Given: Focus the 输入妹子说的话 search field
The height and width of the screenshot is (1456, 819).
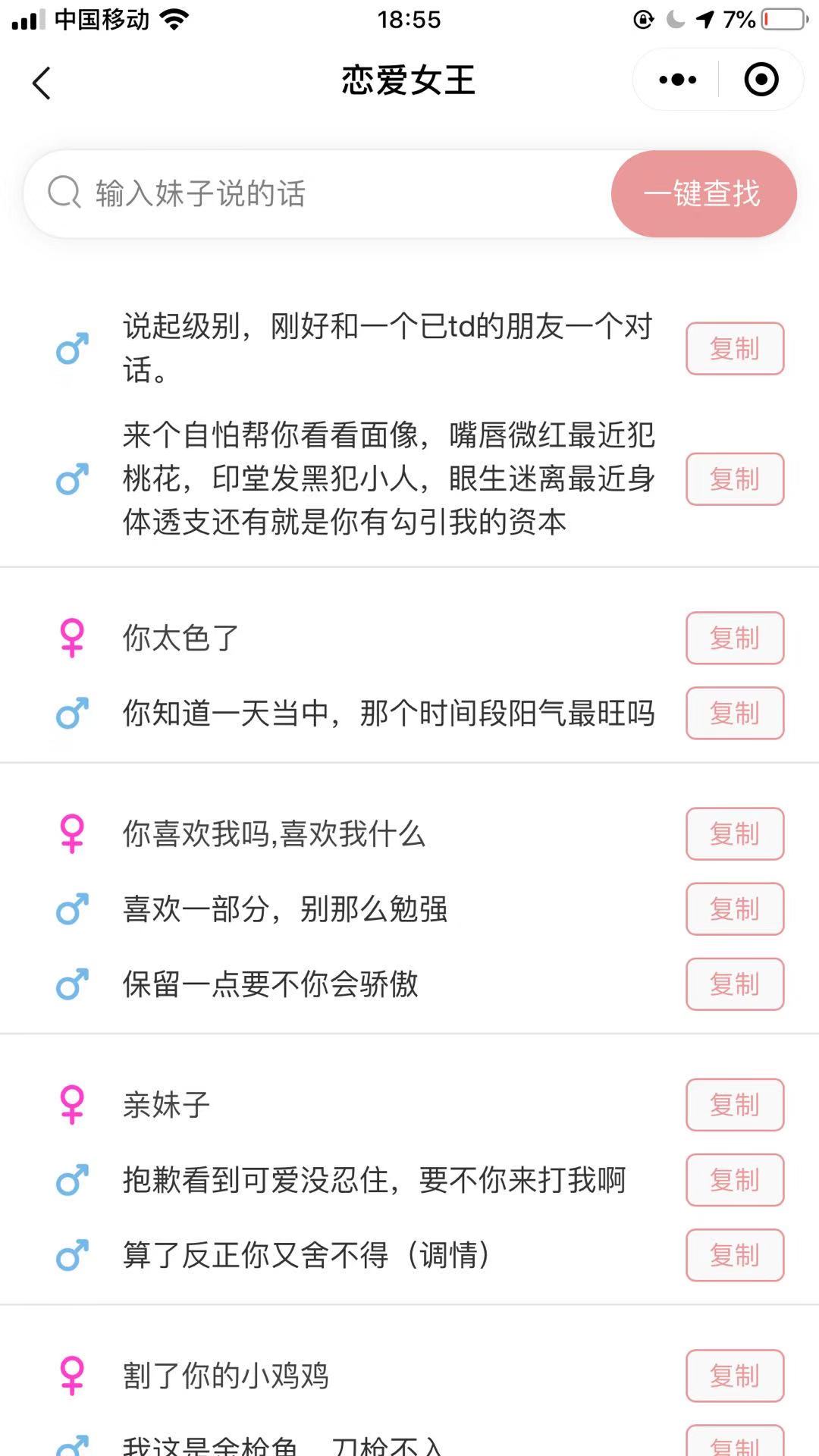Looking at the screenshot, I should [x=318, y=193].
